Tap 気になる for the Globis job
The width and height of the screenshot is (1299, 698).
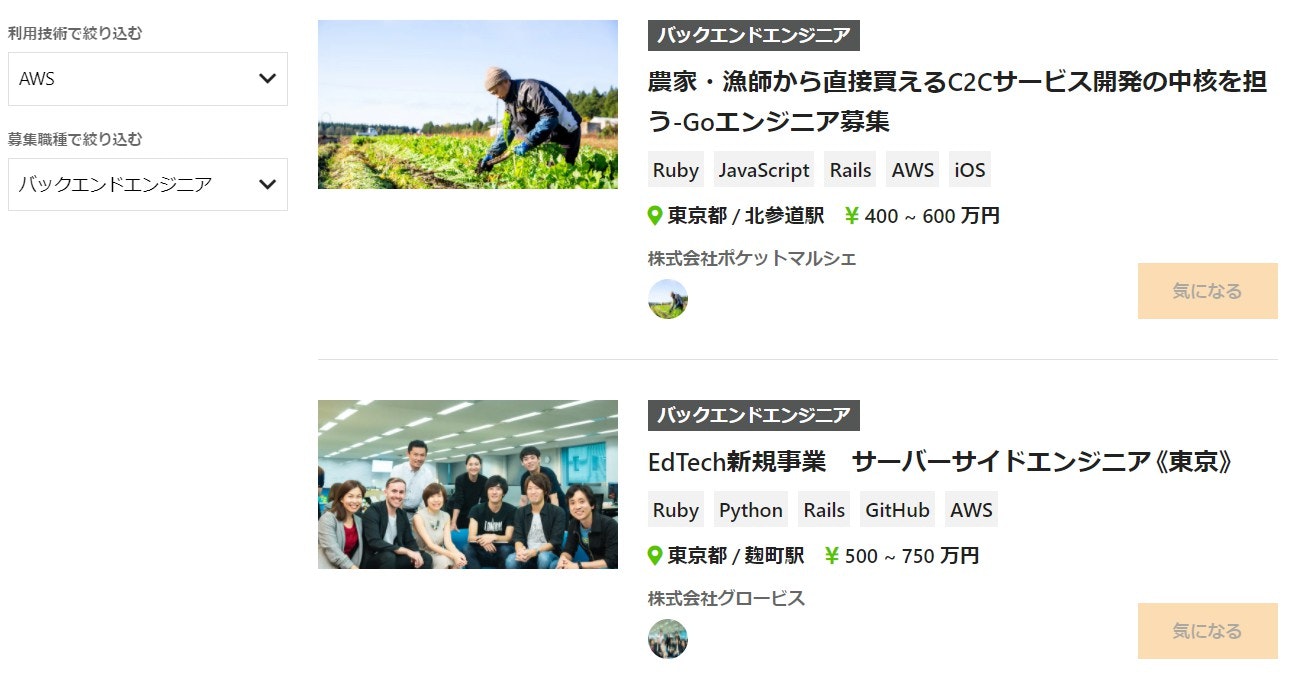(1207, 631)
